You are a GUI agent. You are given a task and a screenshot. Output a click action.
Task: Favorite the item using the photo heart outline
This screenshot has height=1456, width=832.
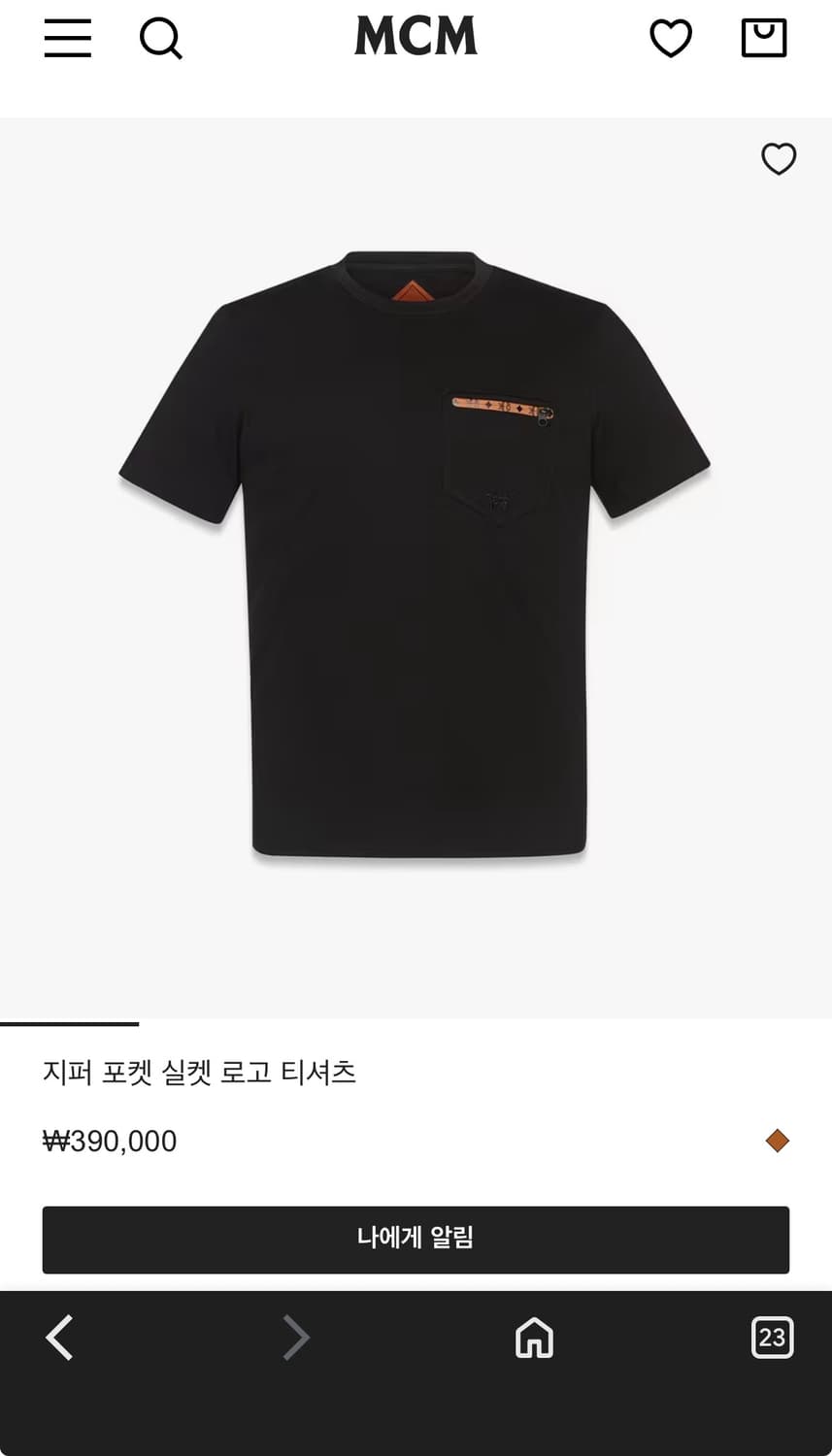click(x=778, y=159)
